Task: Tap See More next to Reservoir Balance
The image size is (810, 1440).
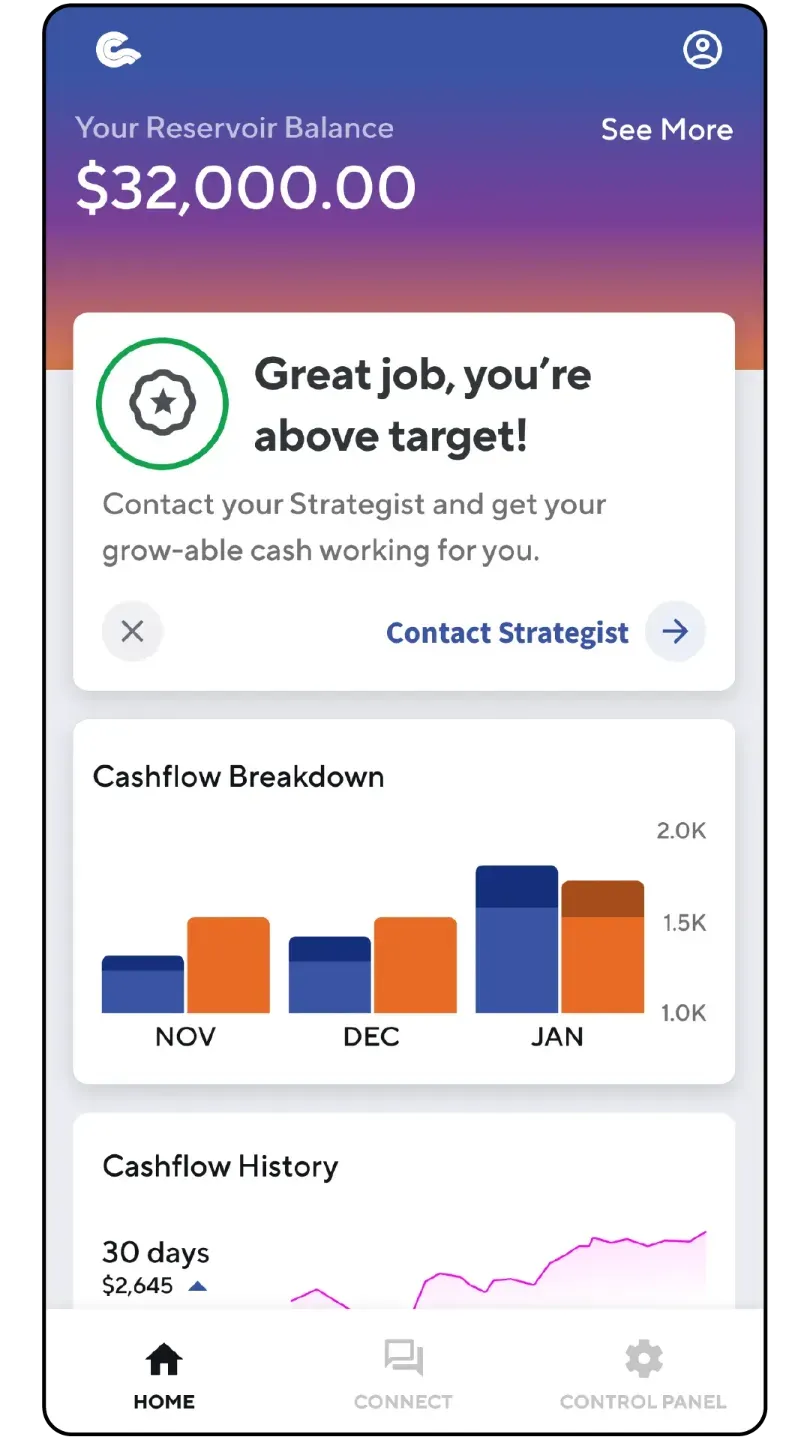Action: point(666,130)
